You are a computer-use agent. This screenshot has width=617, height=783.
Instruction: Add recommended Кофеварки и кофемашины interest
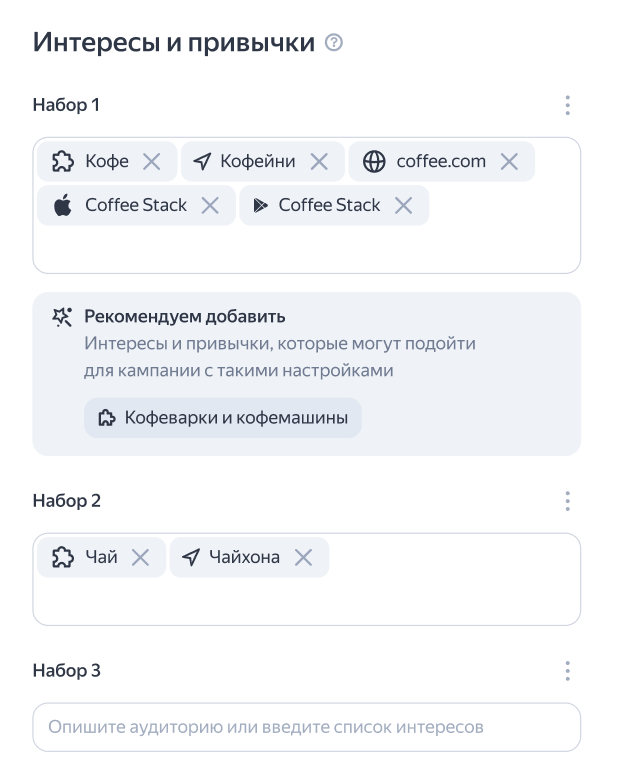[x=223, y=418]
